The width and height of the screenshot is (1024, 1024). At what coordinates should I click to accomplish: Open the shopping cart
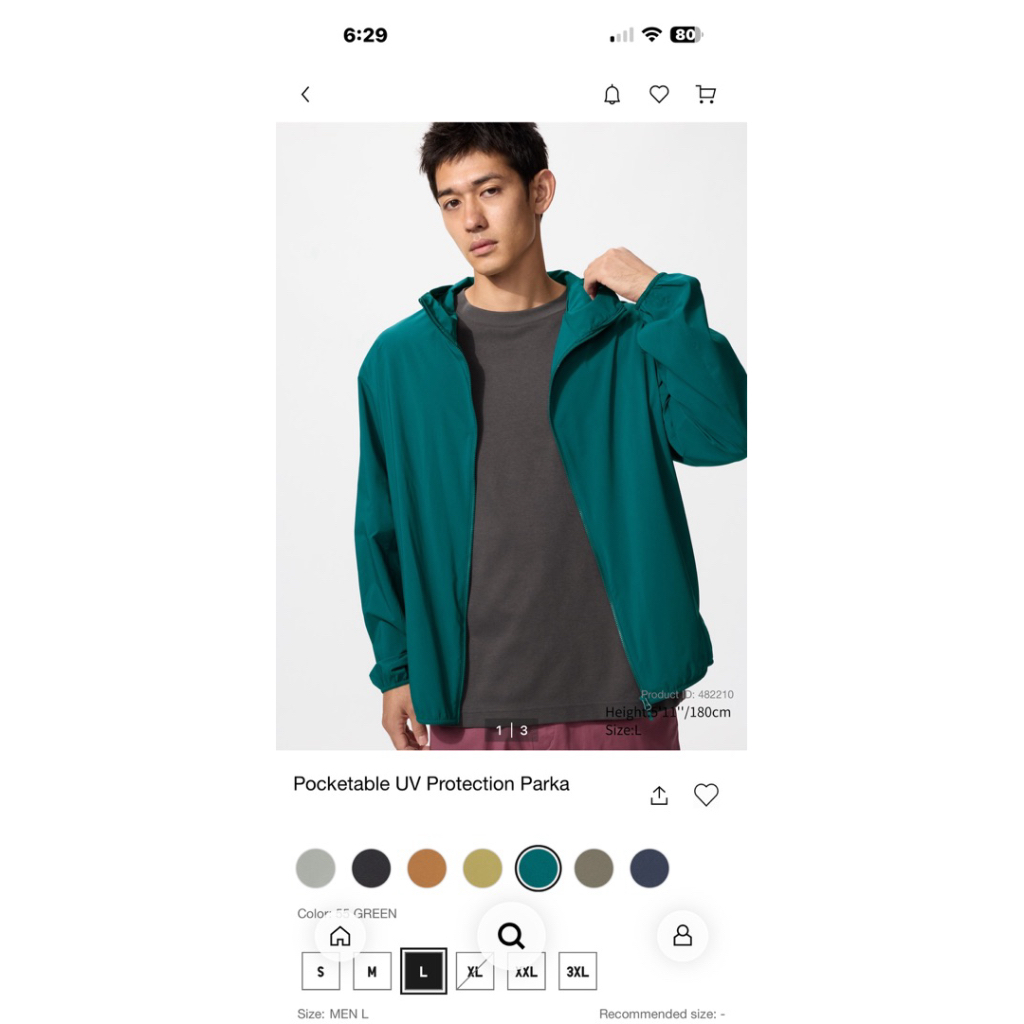706,95
